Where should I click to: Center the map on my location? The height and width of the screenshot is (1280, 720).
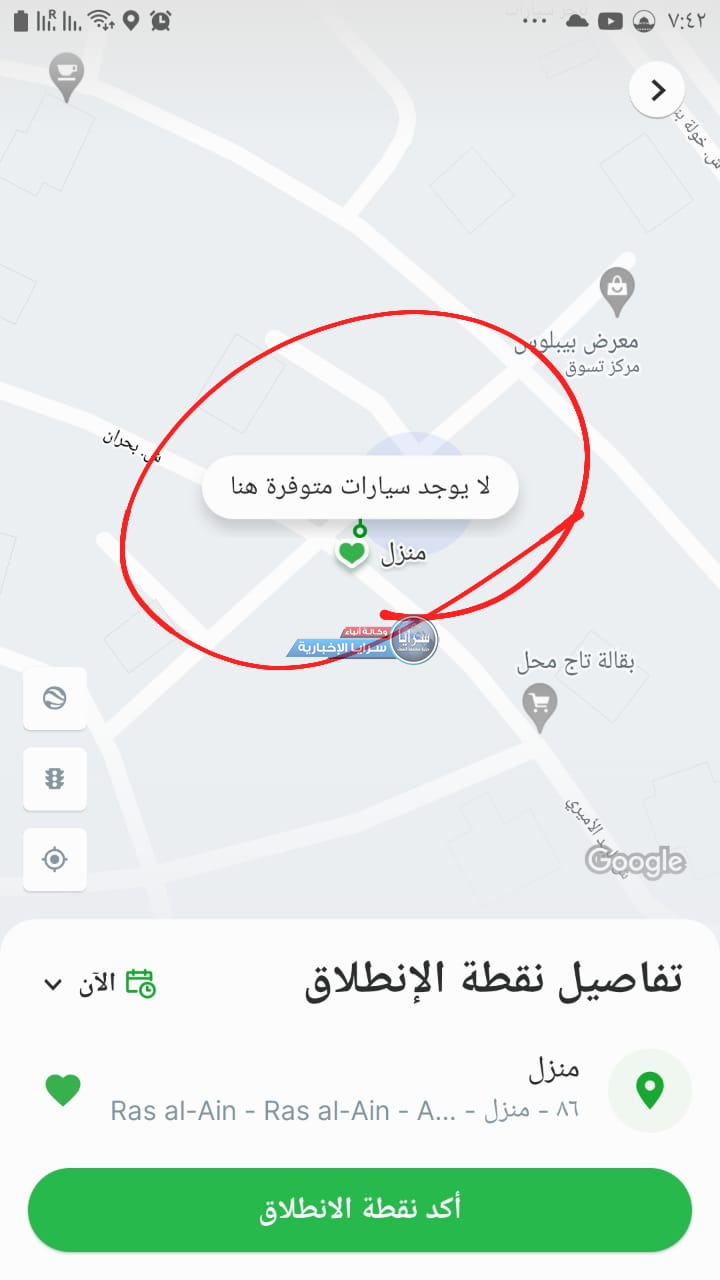[55, 859]
